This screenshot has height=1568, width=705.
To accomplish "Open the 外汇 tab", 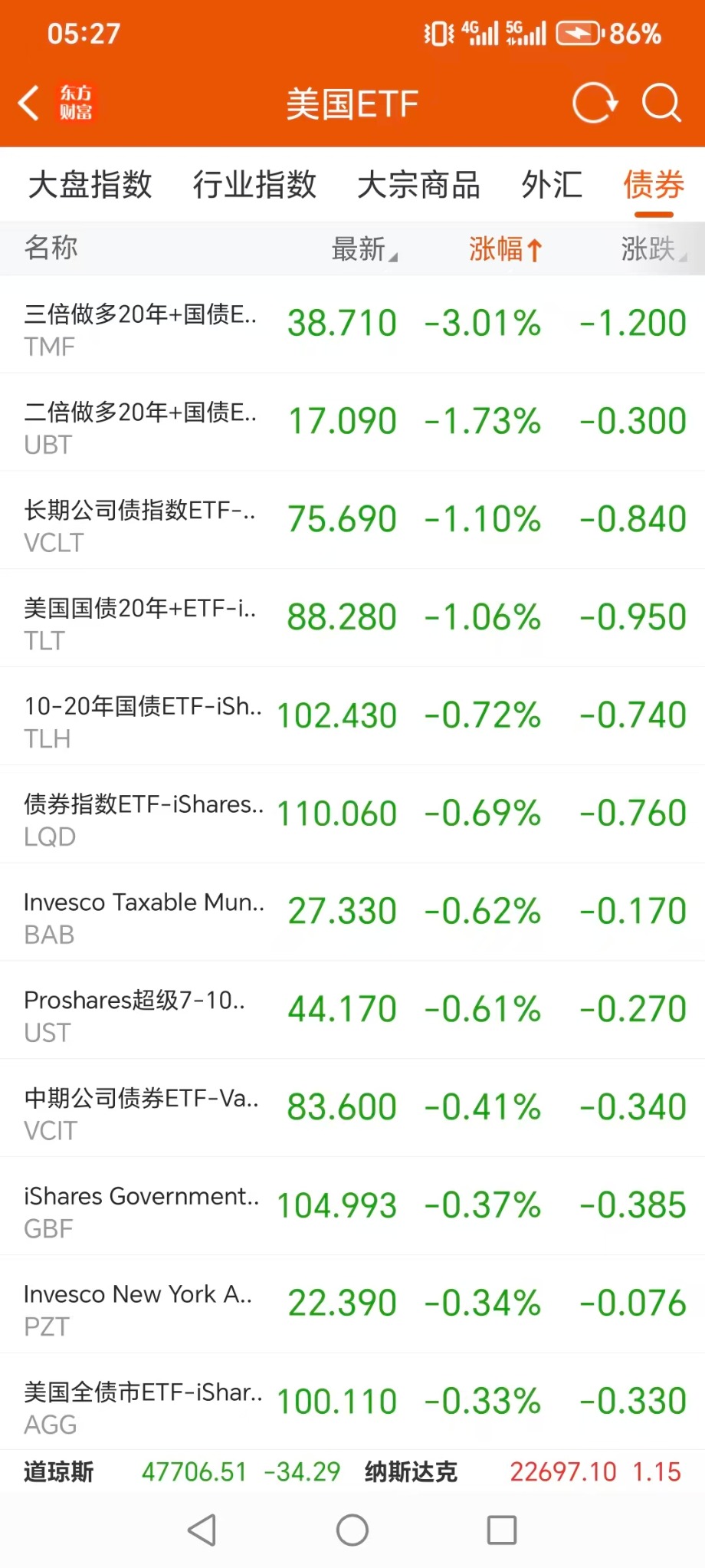I will pyautogui.click(x=552, y=185).
